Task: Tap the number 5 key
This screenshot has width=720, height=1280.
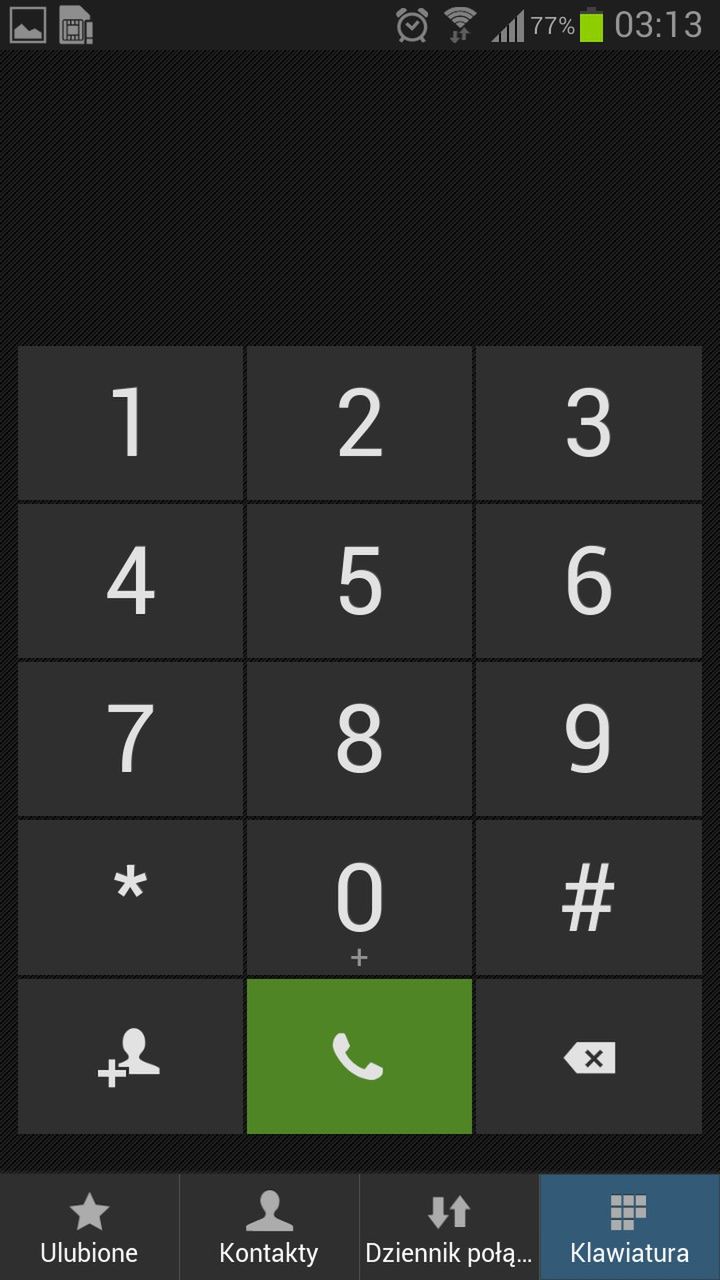Action: pos(359,581)
